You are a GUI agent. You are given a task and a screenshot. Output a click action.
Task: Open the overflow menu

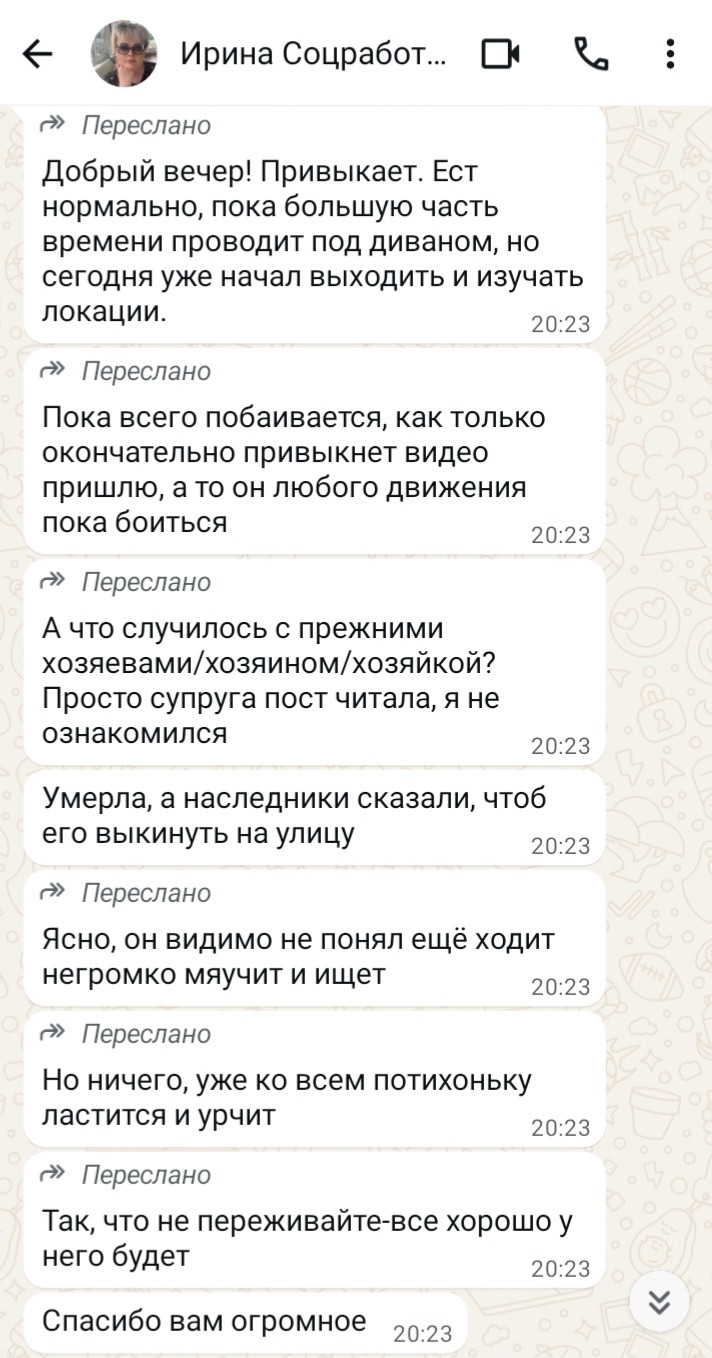pos(669,54)
